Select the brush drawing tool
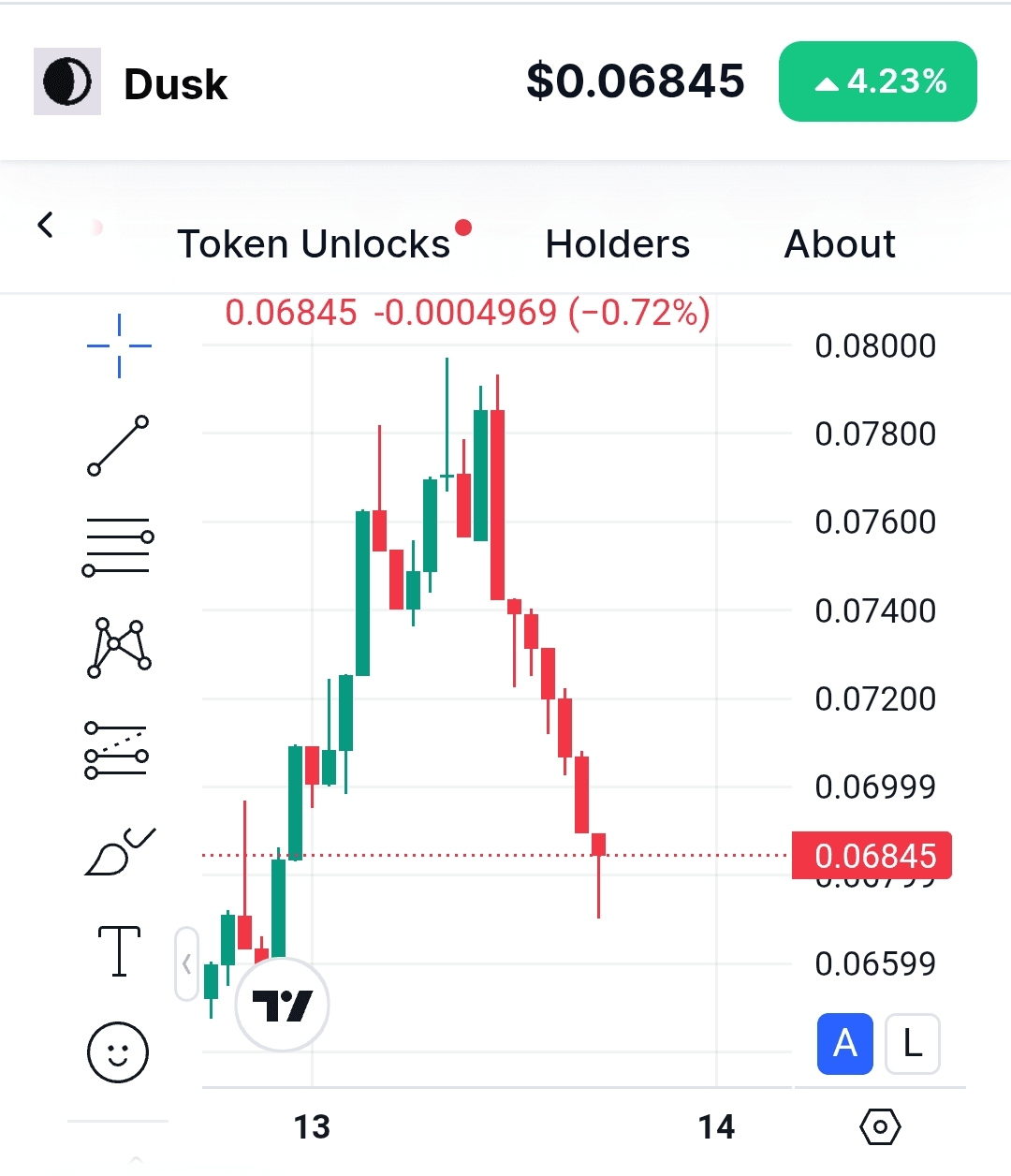 pyautogui.click(x=120, y=851)
